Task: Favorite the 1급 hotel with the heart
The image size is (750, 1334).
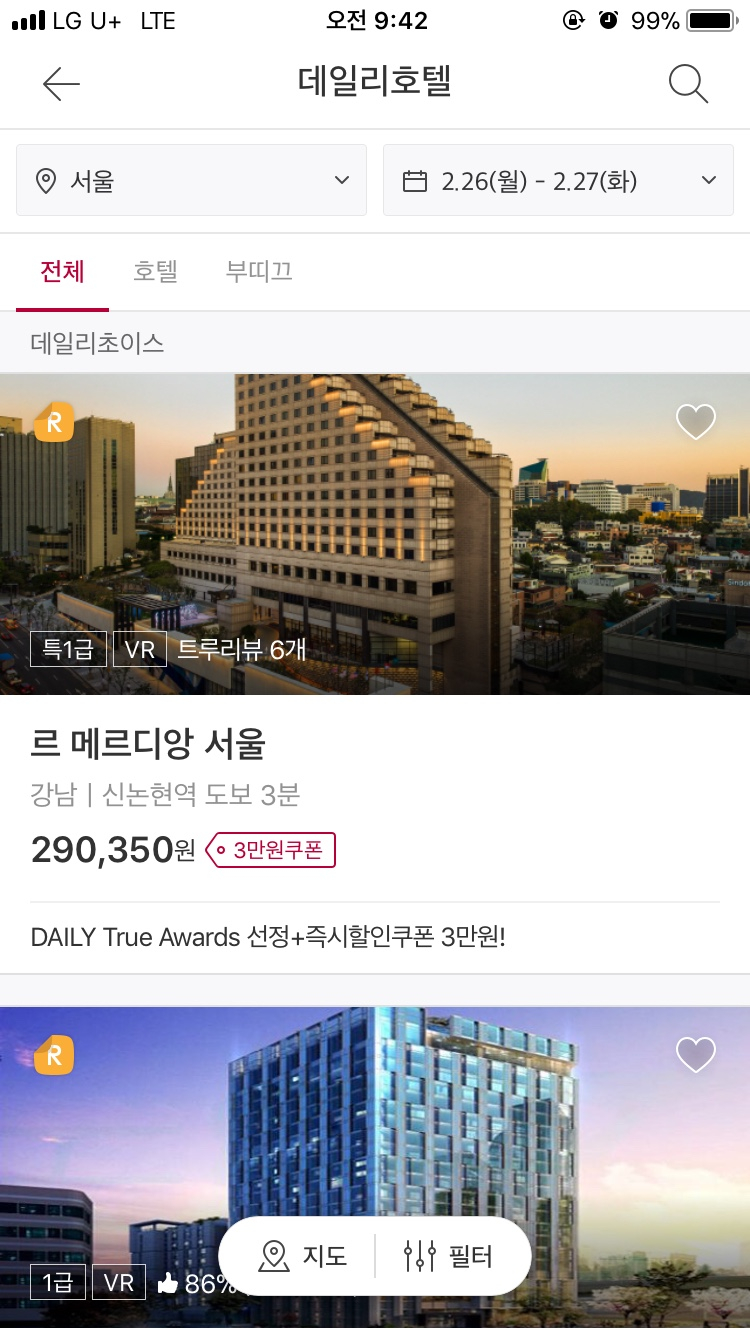Action: click(696, 1054)
